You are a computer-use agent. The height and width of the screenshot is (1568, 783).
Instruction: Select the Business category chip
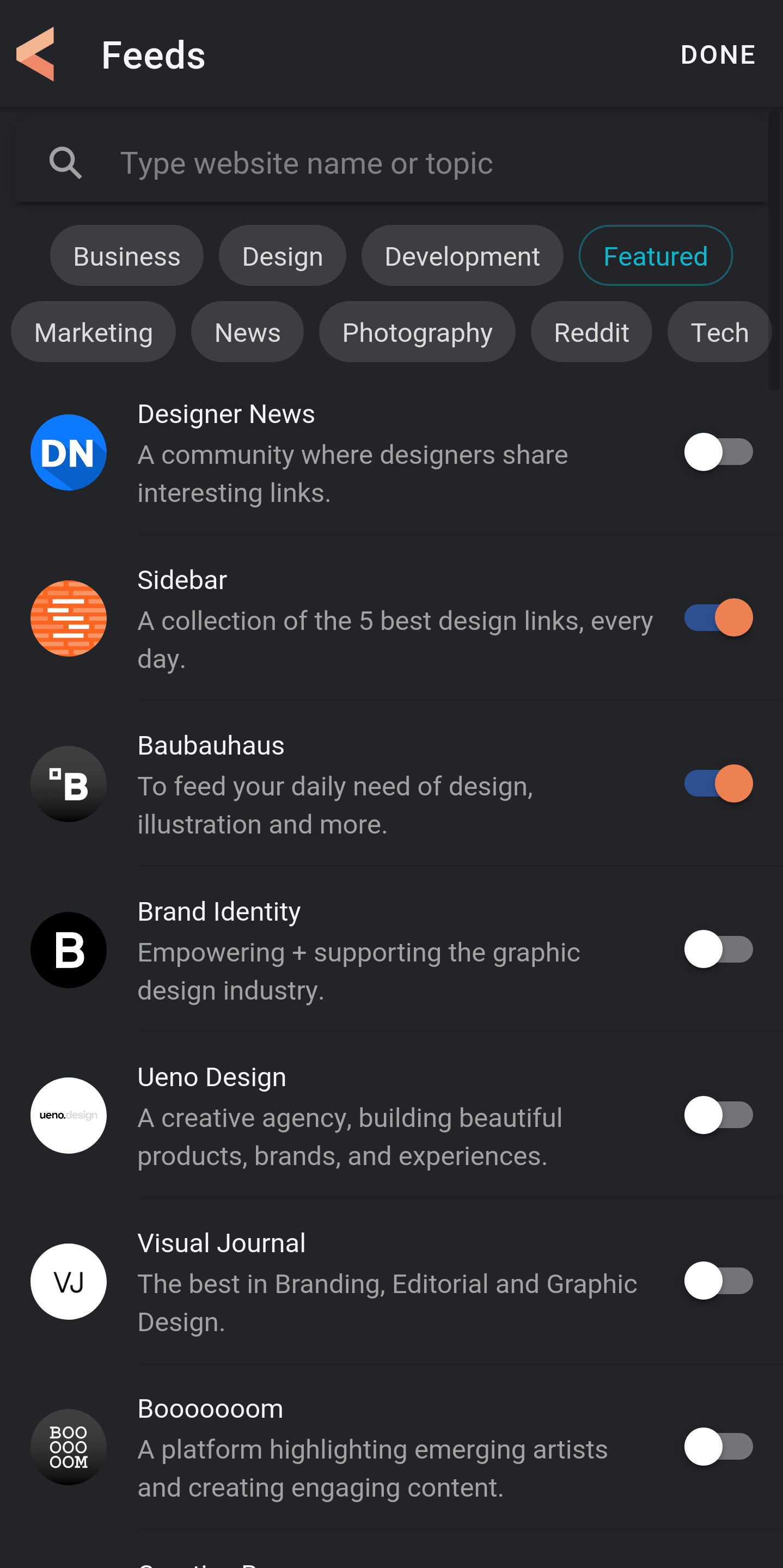pyautogui.click(x=127, y=256)
